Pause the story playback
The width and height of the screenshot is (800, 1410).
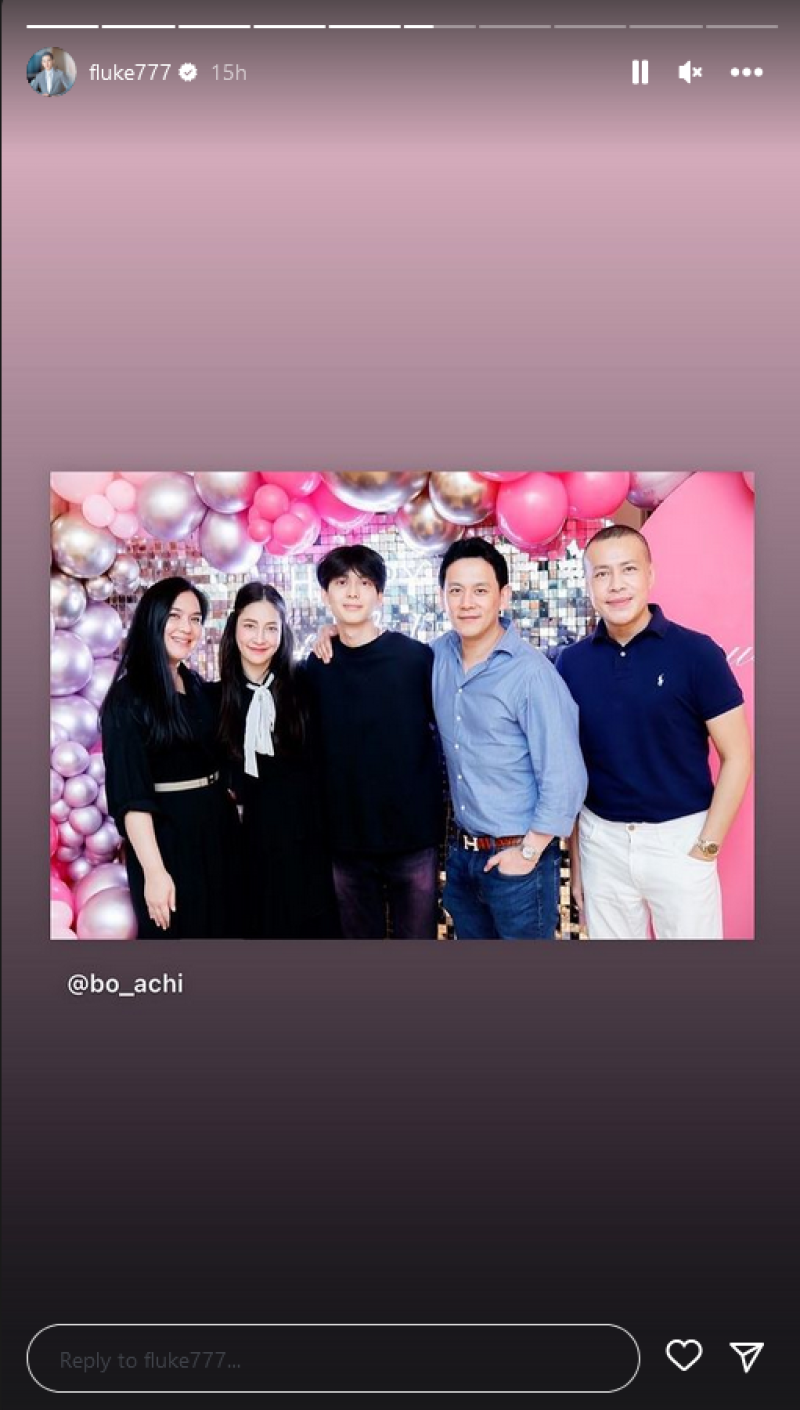pyautogui.click(x=640, y=72)
